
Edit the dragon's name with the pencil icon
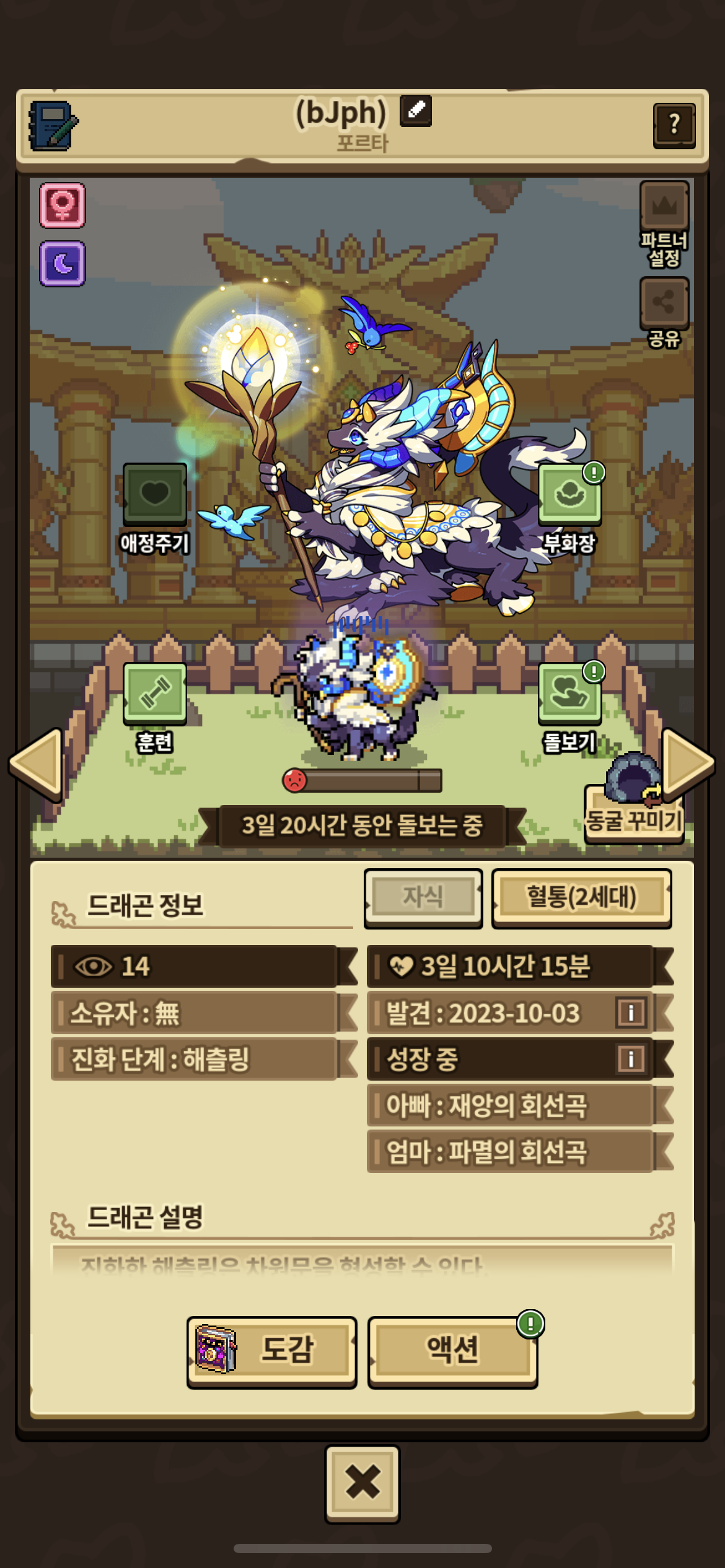click(x=416, y=111)
